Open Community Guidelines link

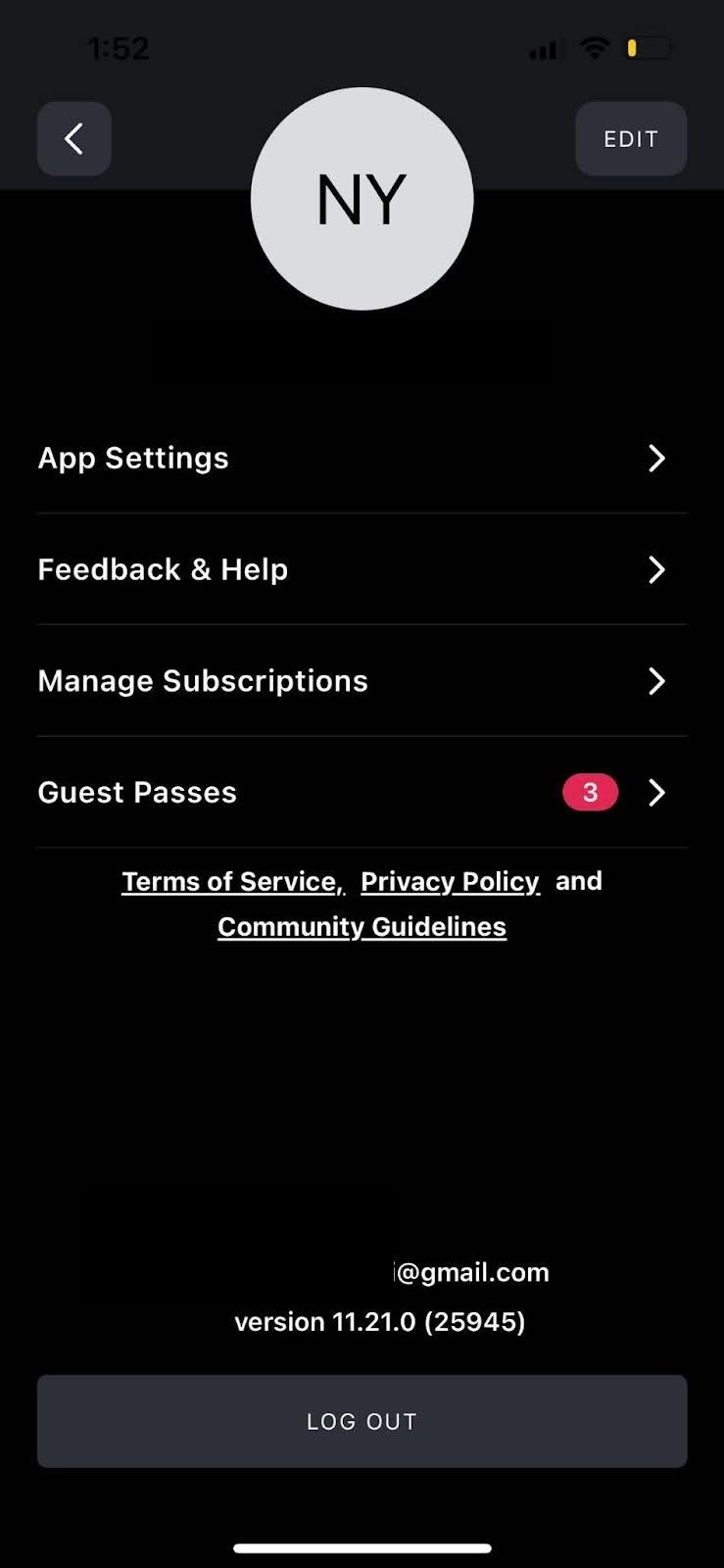tap(362, 927)
